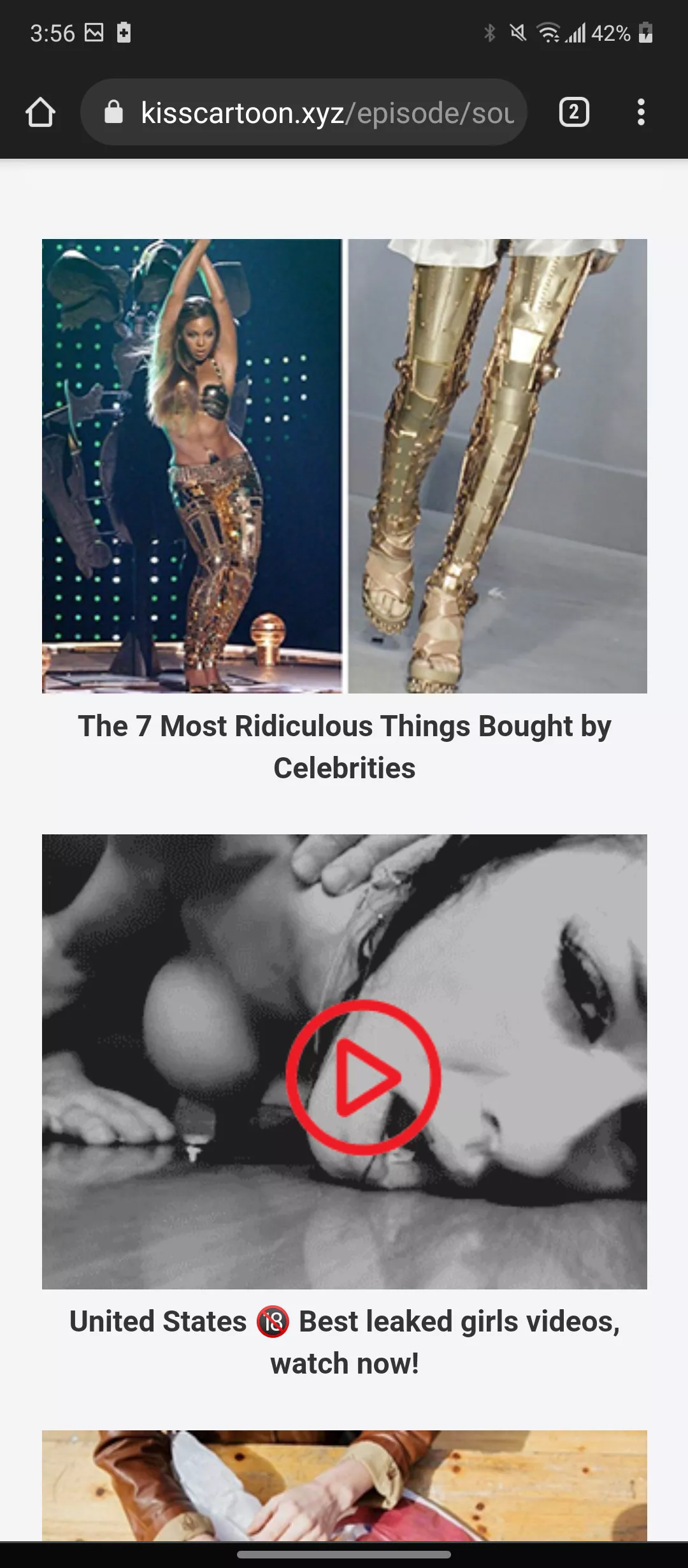Go to the browser home page
This screenshot has width=688, height=1568.
(40, 113)
